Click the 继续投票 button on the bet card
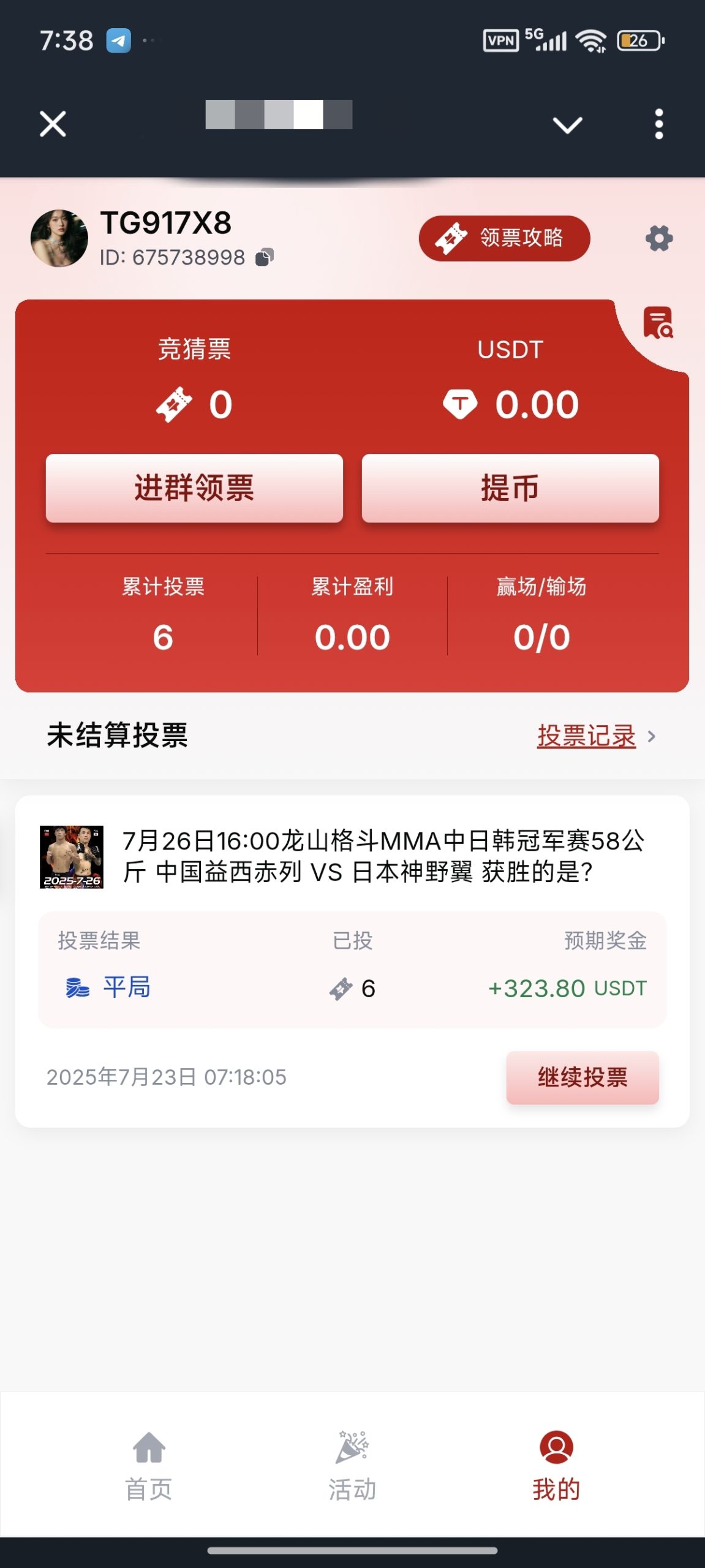This screenshot has height=1568, width=705. pos(582,1079)
